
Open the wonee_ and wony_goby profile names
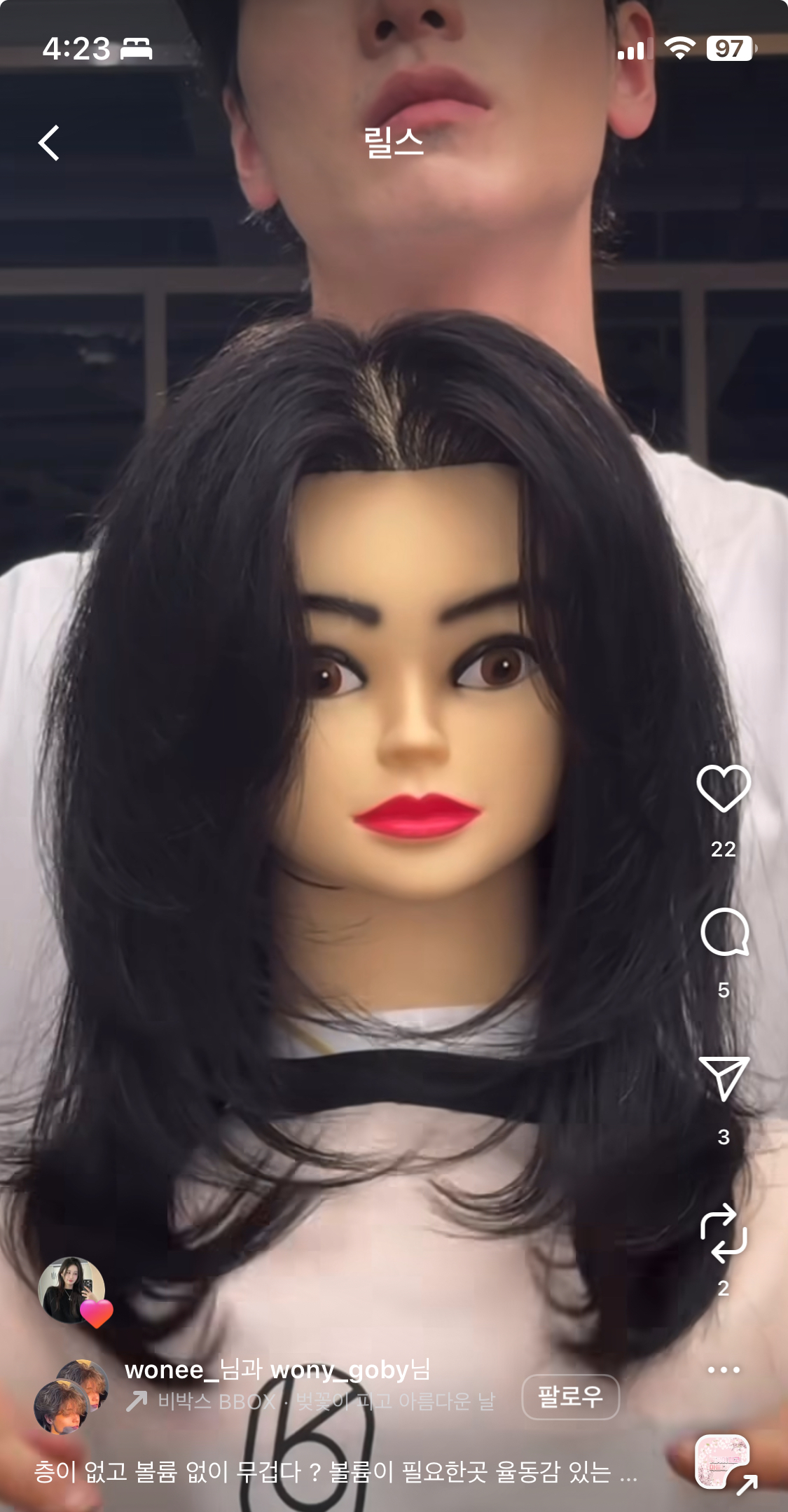(x=277, y=1369)
